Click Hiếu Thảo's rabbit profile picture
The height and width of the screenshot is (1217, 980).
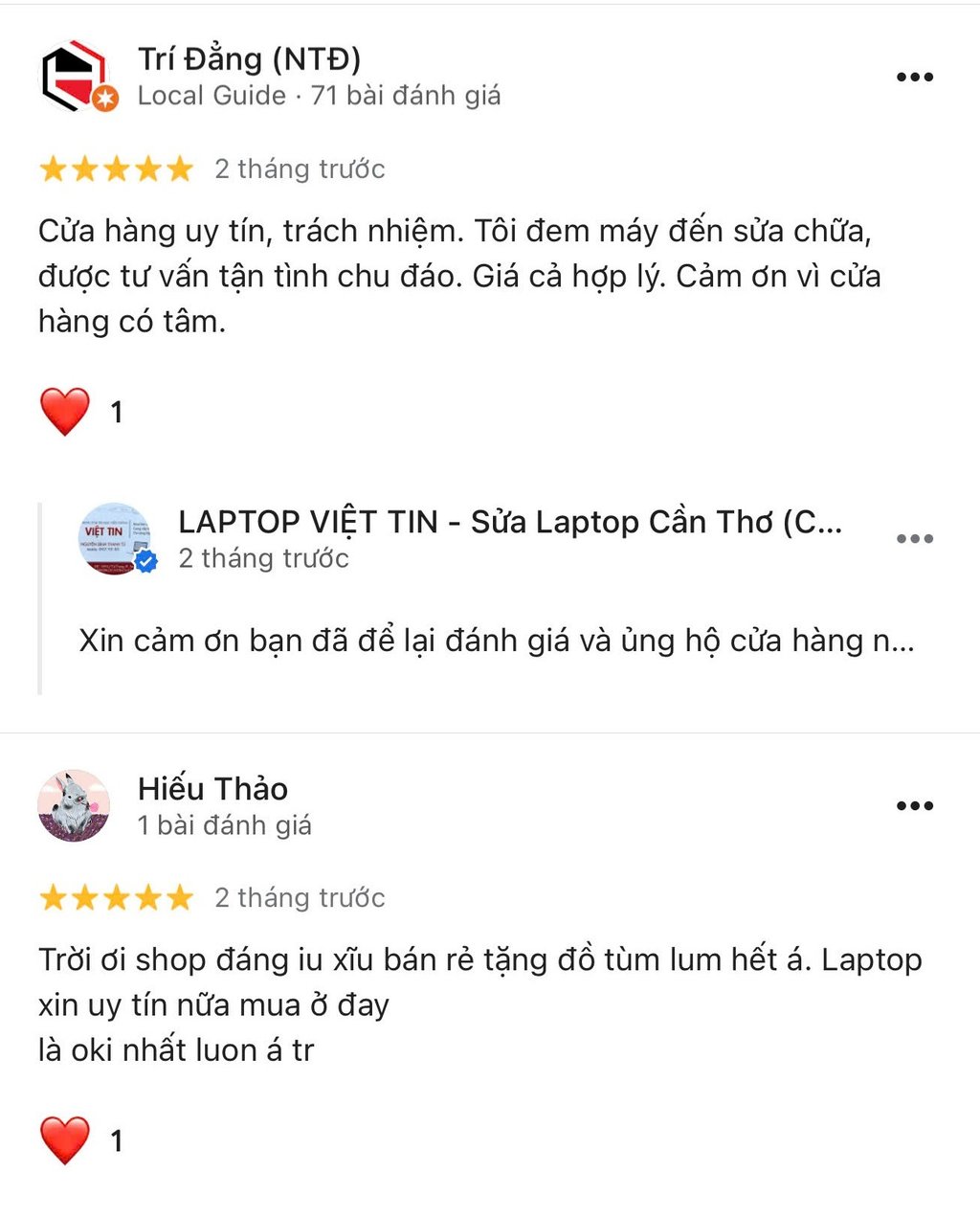coord(74,804)
